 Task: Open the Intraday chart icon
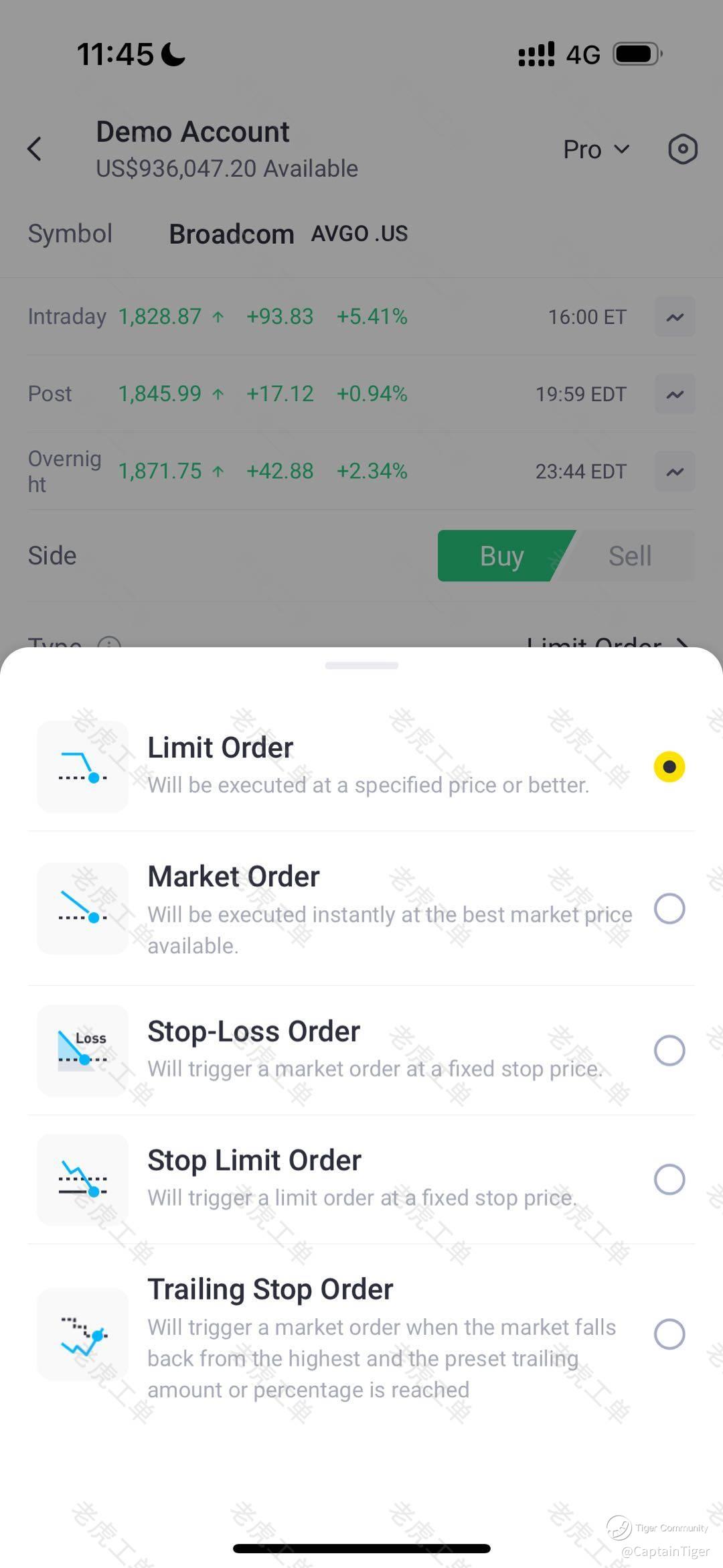(675, 317)
